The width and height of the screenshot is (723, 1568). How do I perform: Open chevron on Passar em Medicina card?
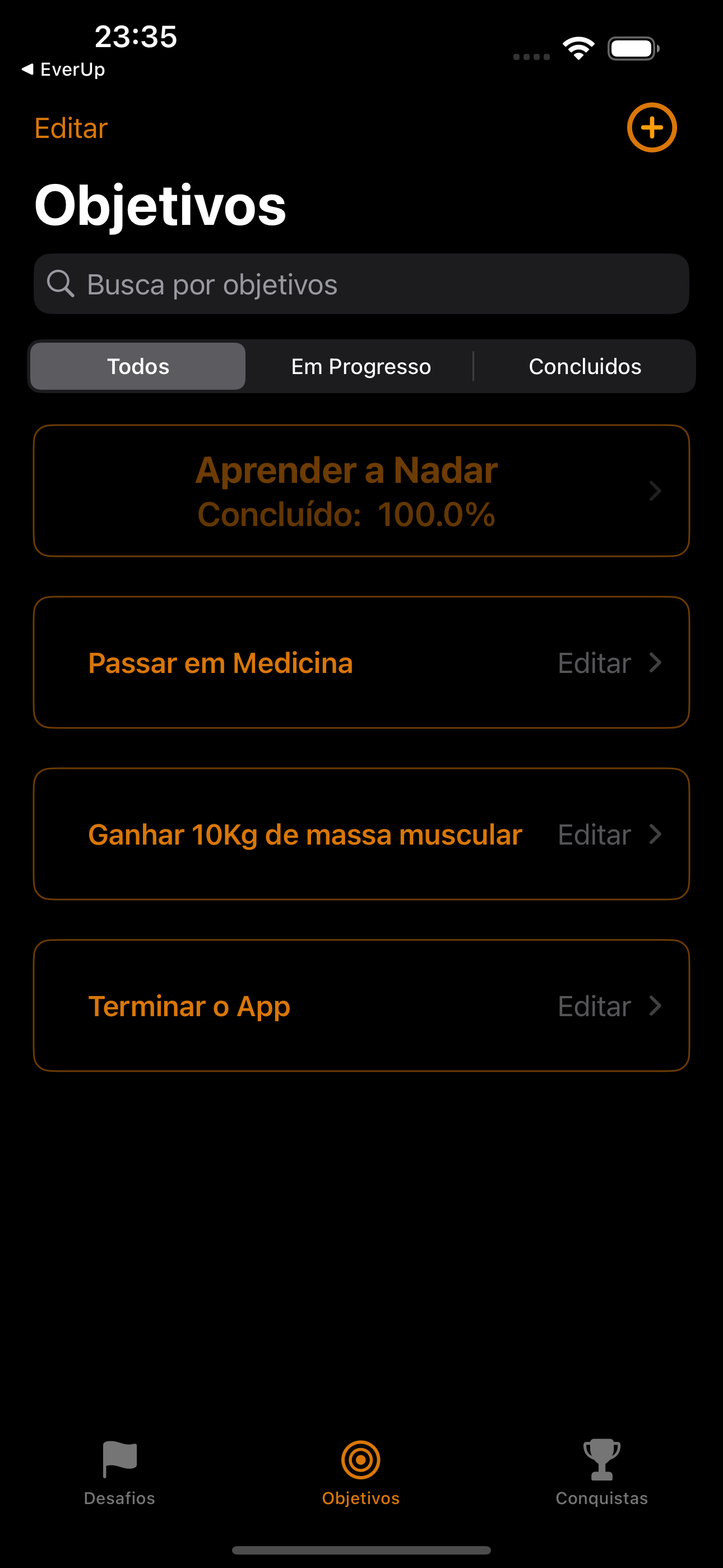coord(655,662)
